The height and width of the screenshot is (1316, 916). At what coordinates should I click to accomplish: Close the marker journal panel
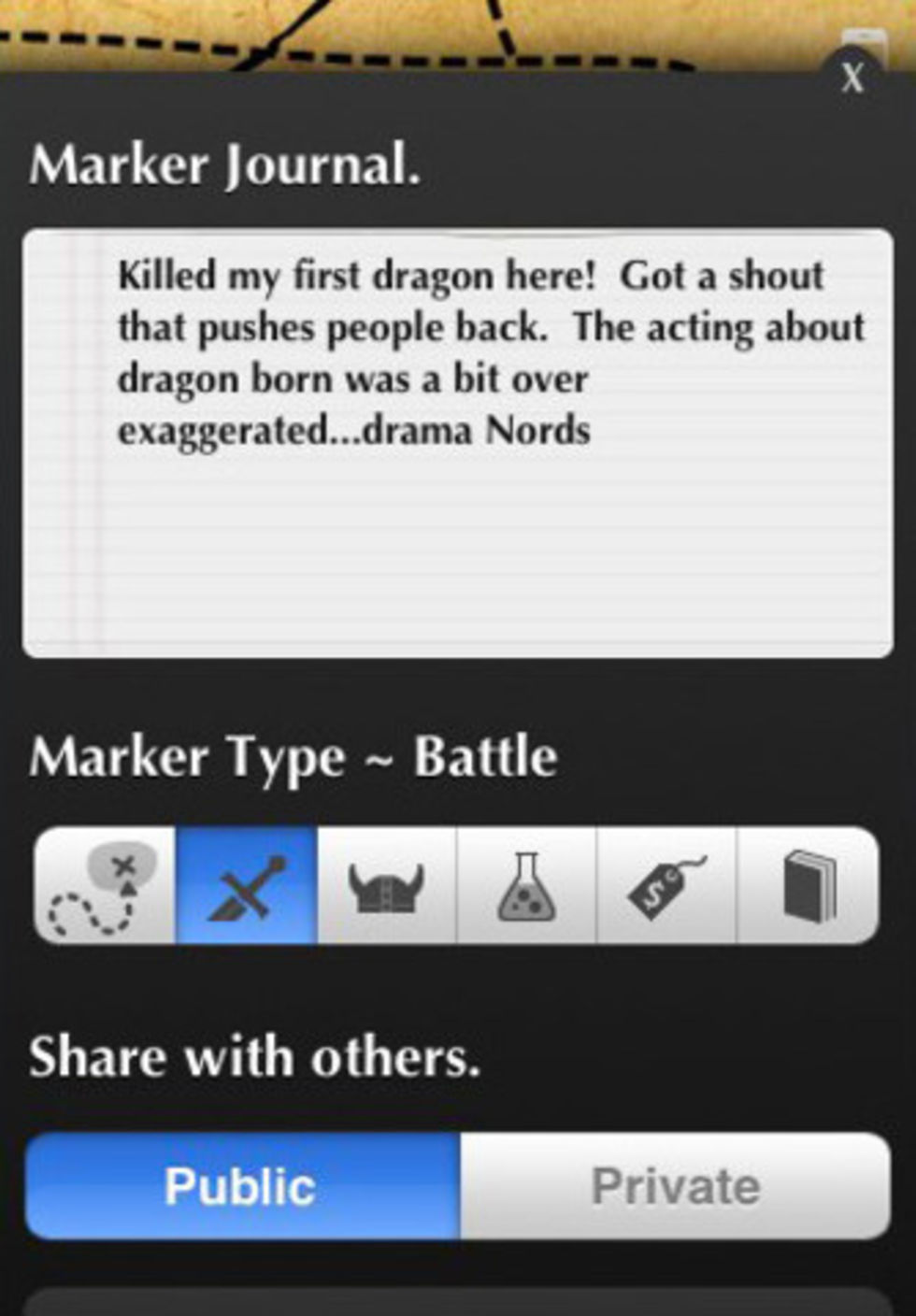[851, 77]
